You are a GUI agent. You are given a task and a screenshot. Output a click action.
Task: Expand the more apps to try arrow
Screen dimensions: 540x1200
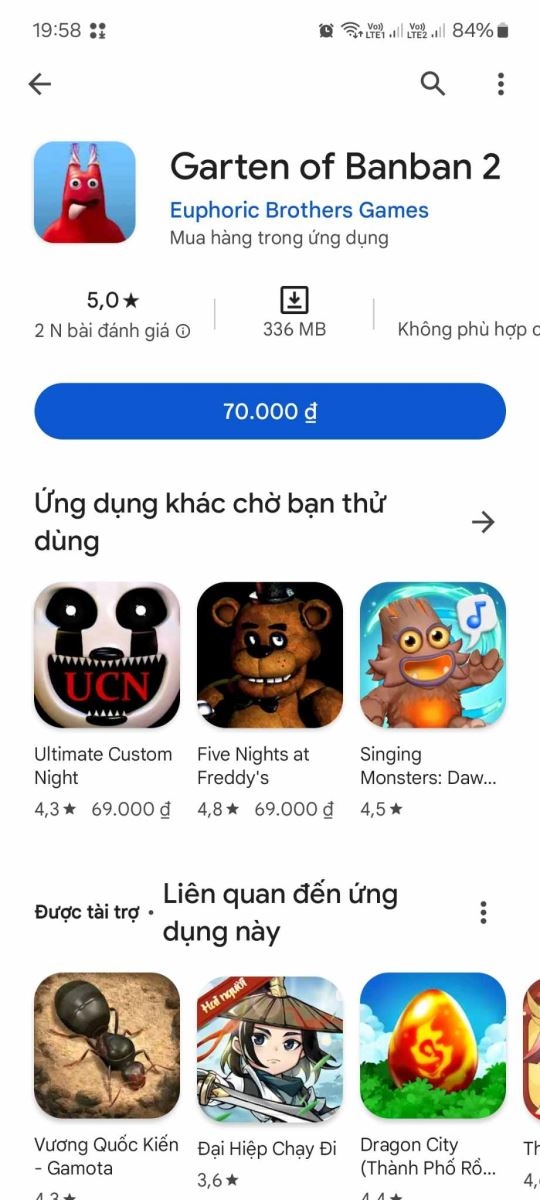(x=483, y=522)
